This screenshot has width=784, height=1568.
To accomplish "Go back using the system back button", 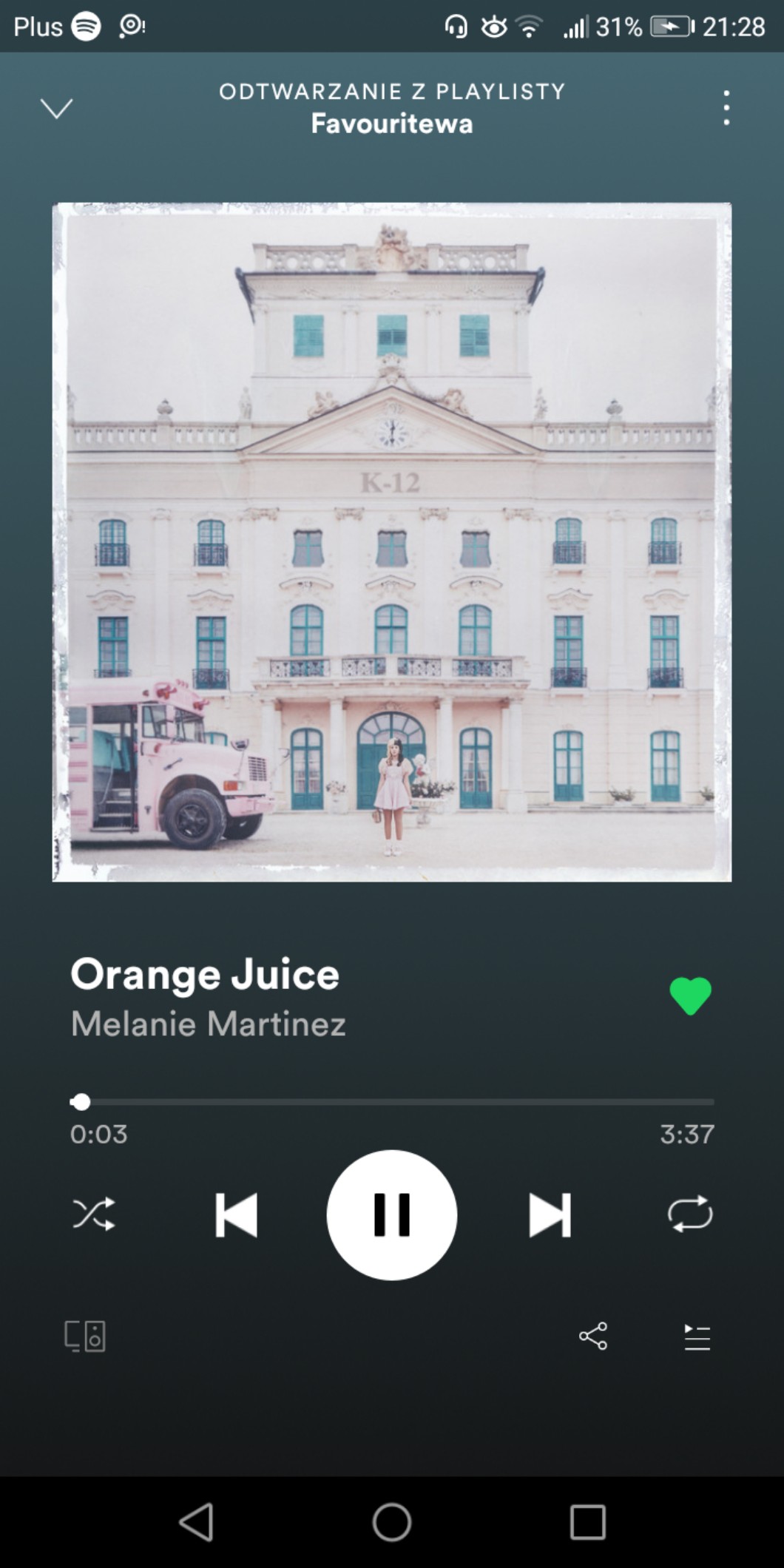I will [196, 1521].
